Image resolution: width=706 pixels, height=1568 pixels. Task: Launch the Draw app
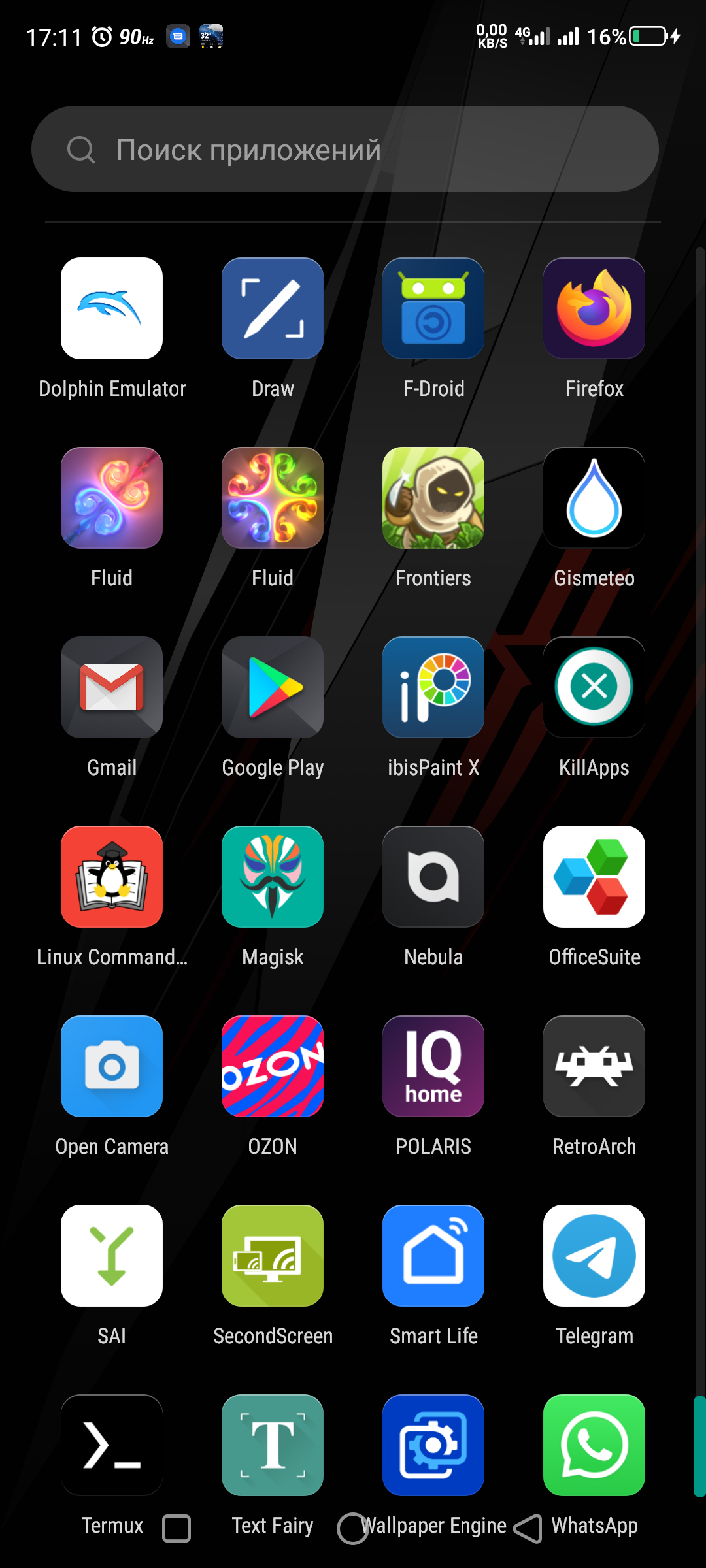coord(273,308)
